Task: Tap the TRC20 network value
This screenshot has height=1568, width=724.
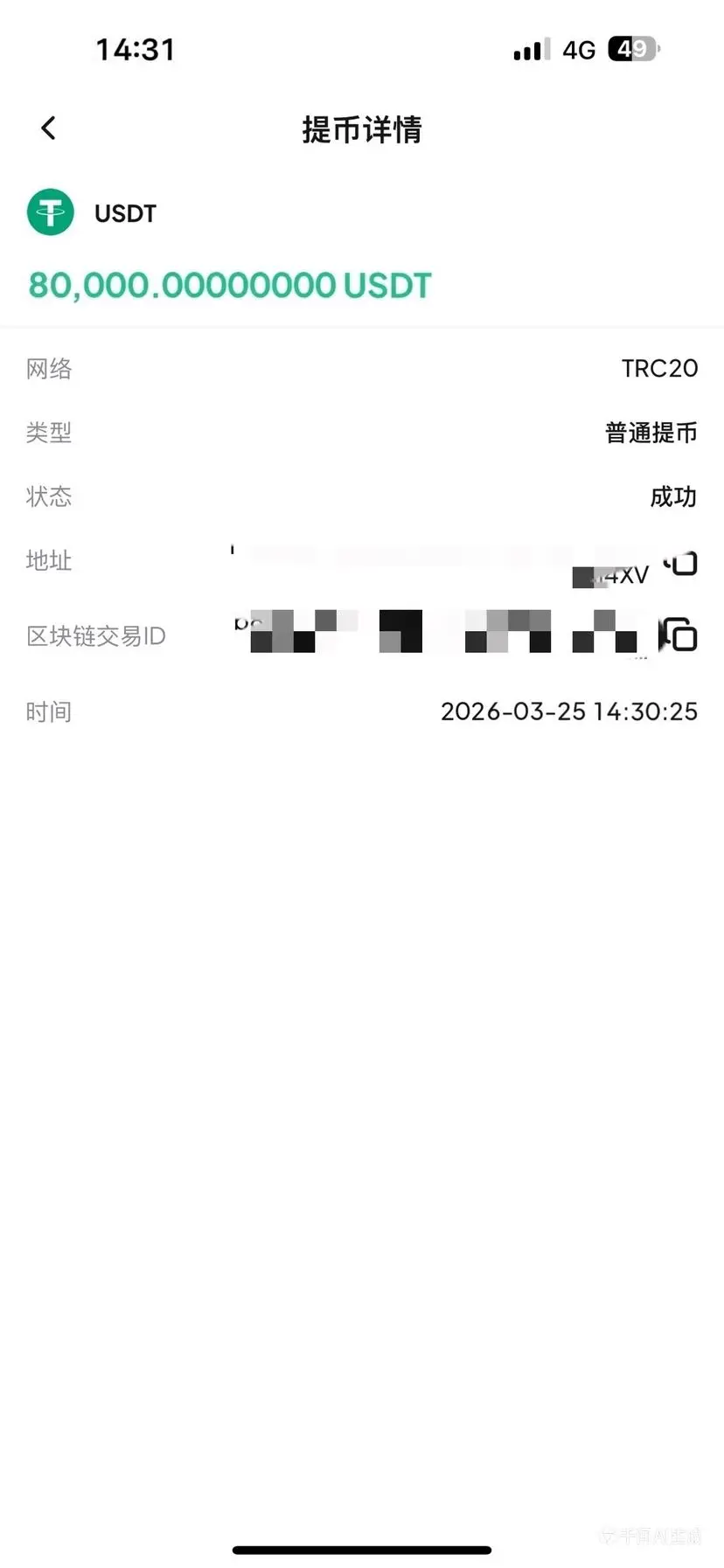Action: tap(660, 368)
